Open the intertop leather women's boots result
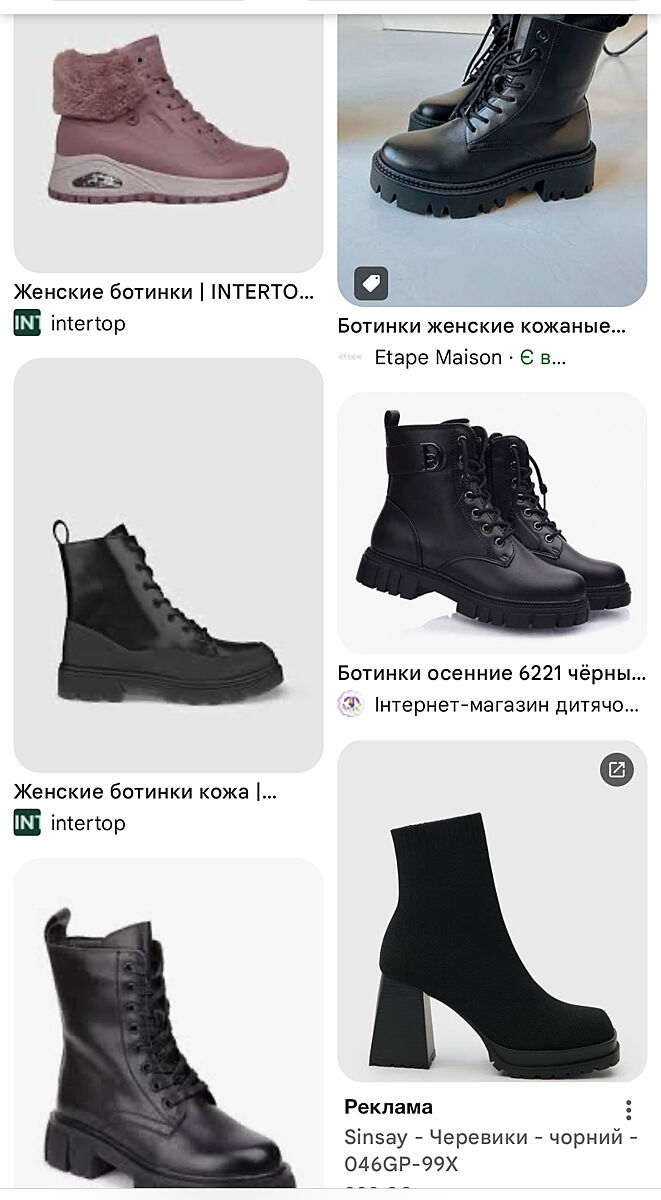 pyautogui.click(x=168, y=565)
